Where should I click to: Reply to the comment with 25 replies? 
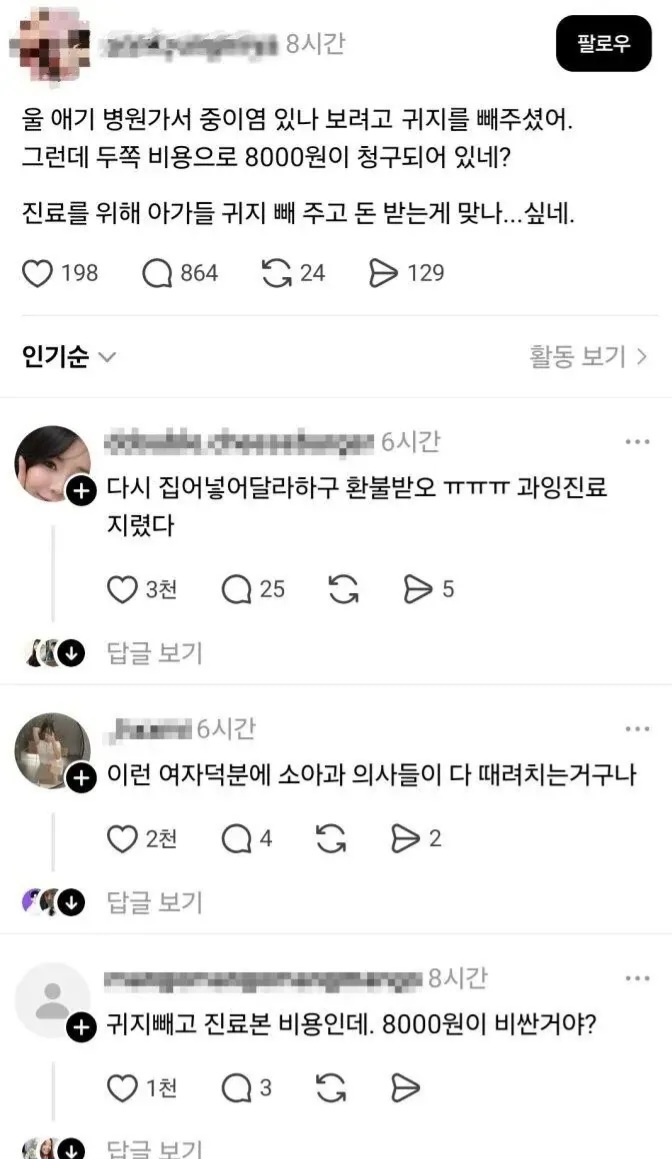coord(237,590)
